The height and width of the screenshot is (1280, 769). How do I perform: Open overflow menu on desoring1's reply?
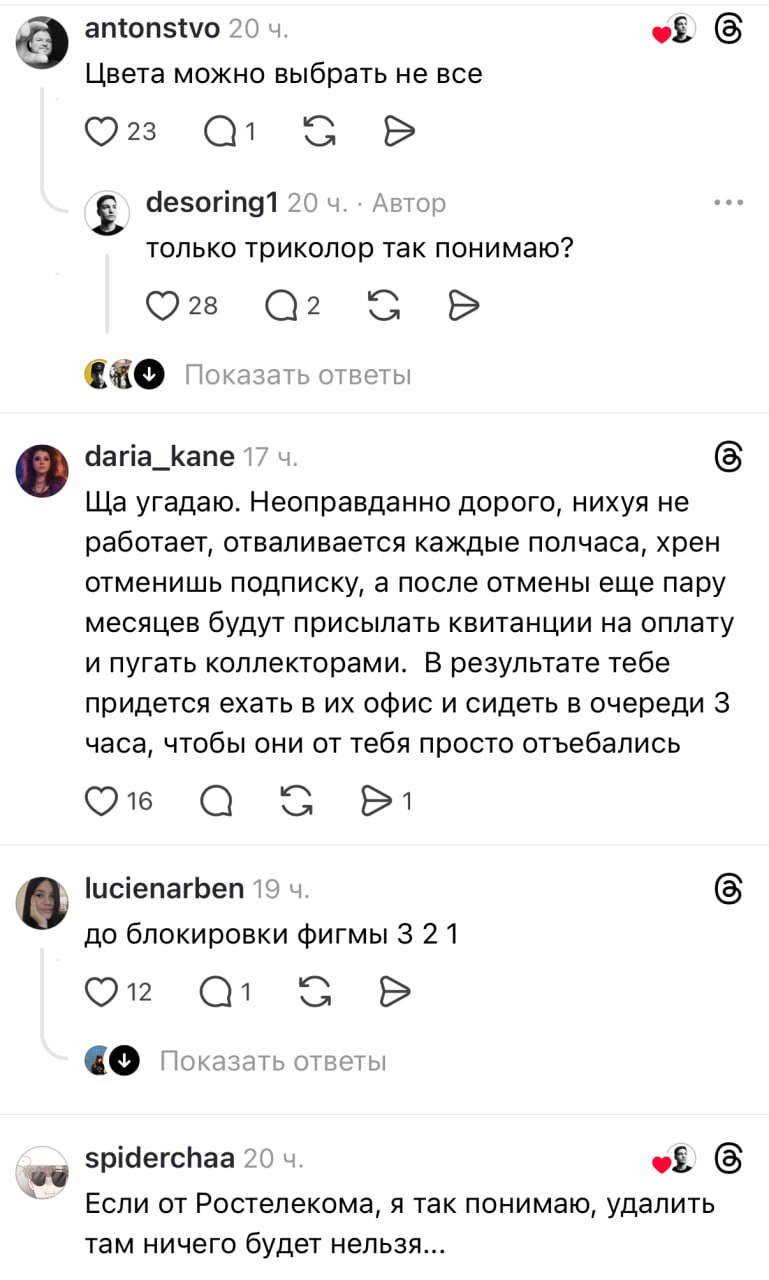click(x=729, y=203)
